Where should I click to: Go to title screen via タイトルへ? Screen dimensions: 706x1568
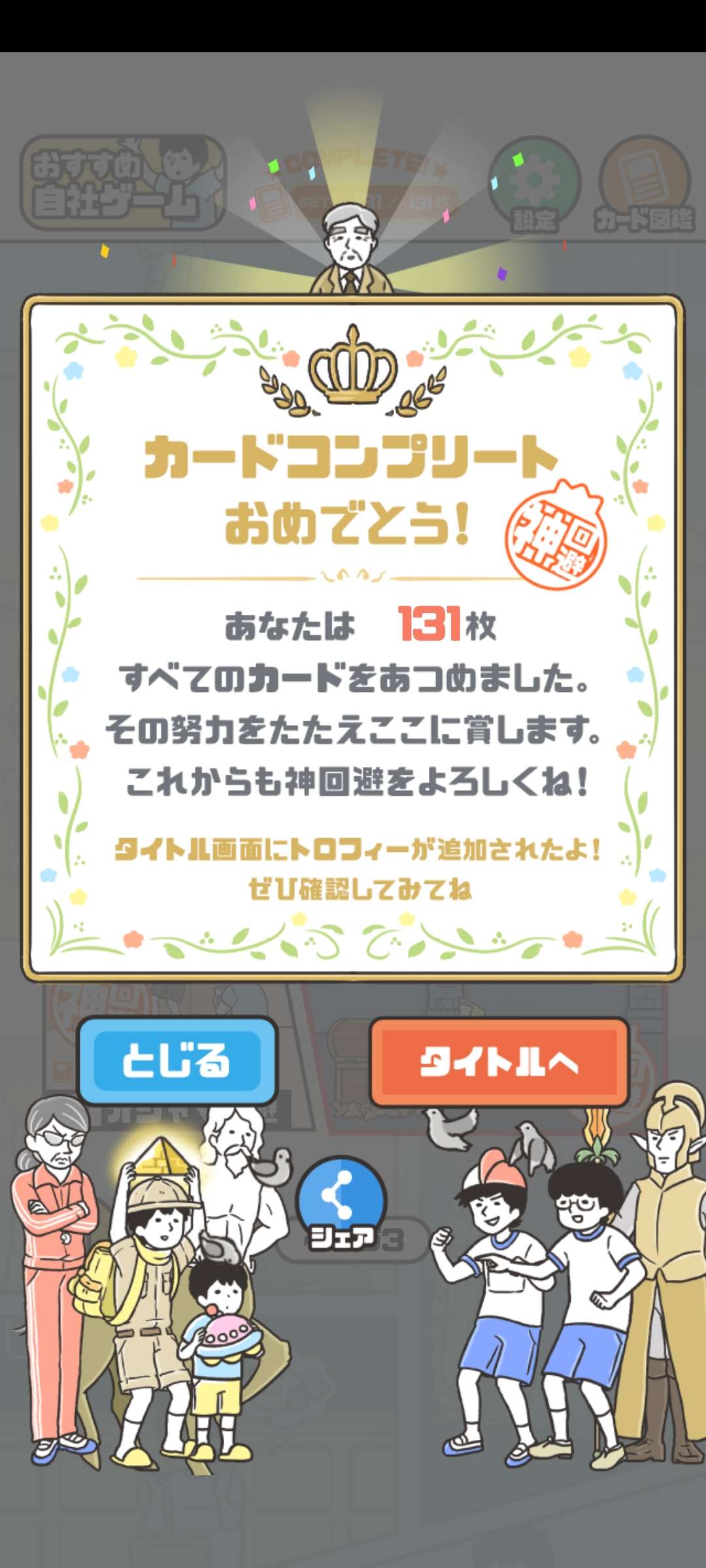click(x=499, y=1062)
